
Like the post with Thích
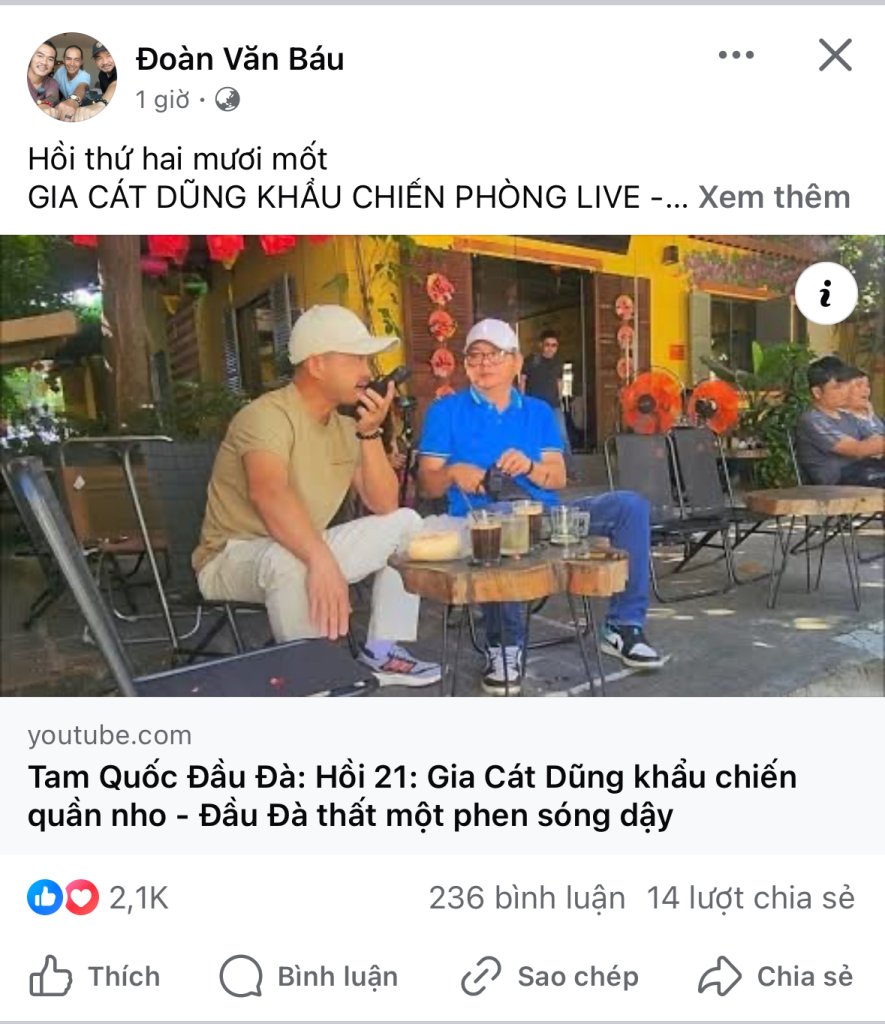click(95, 976)
